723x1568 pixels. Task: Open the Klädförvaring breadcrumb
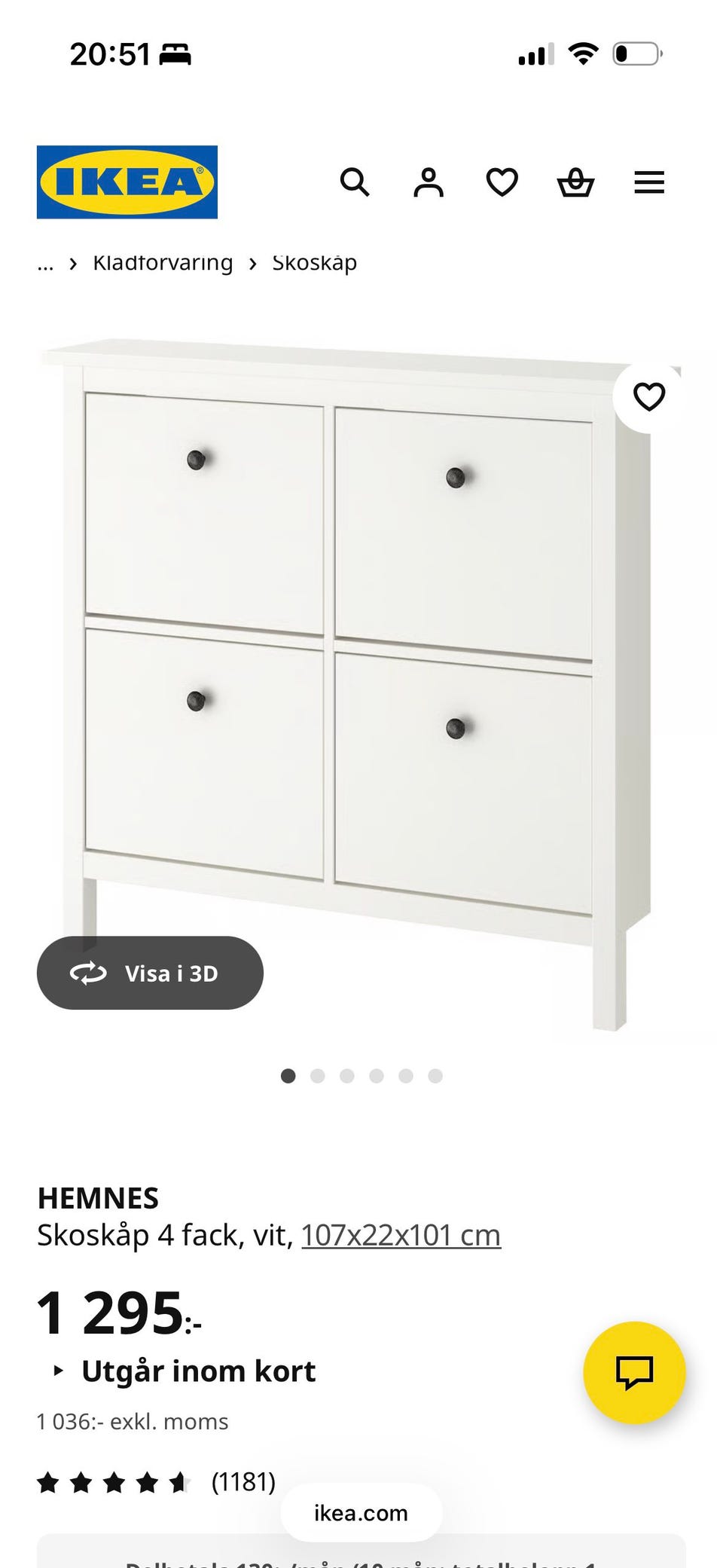163,263
